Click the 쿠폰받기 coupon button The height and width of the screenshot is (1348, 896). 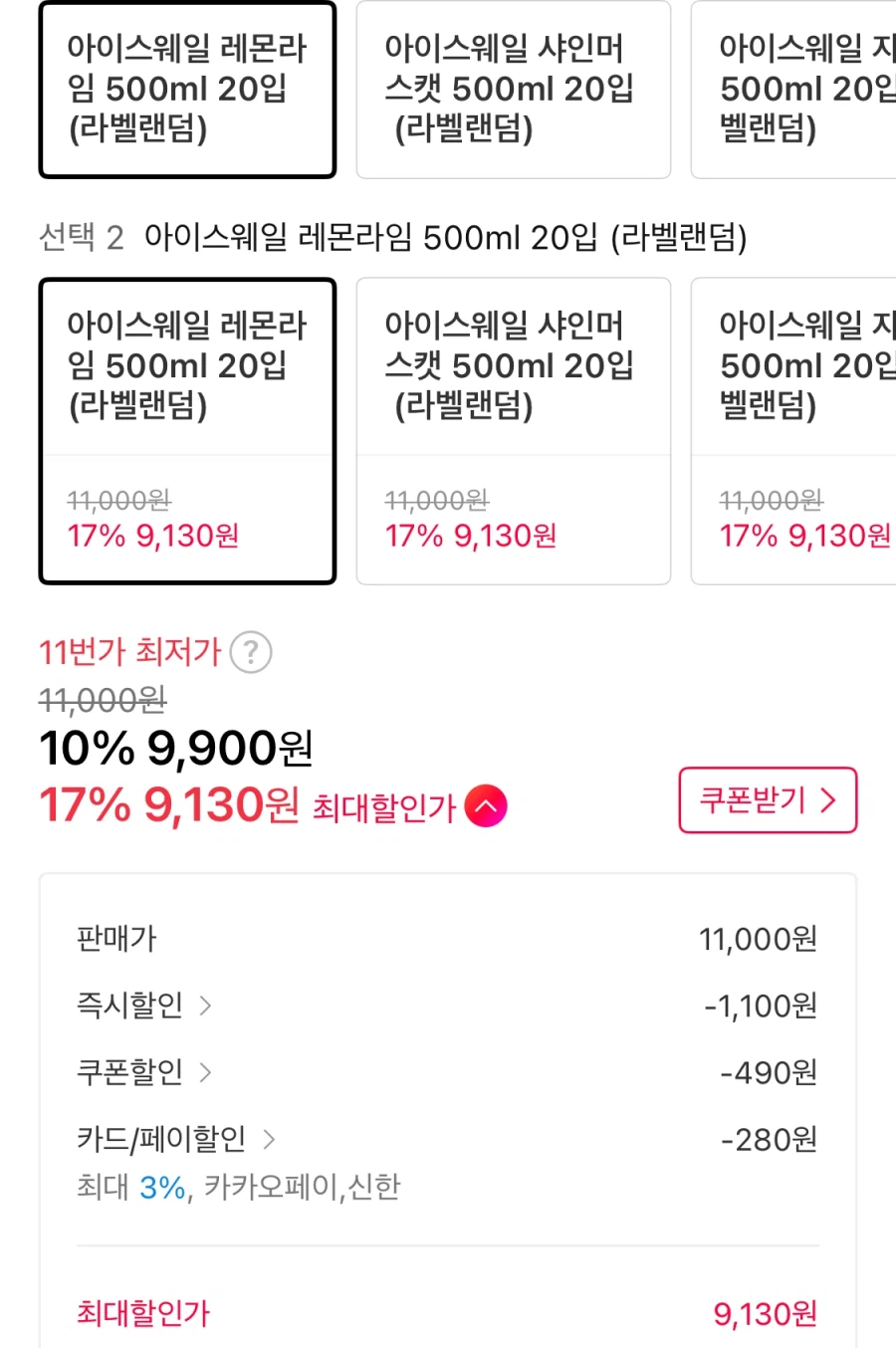click(767, 800)
